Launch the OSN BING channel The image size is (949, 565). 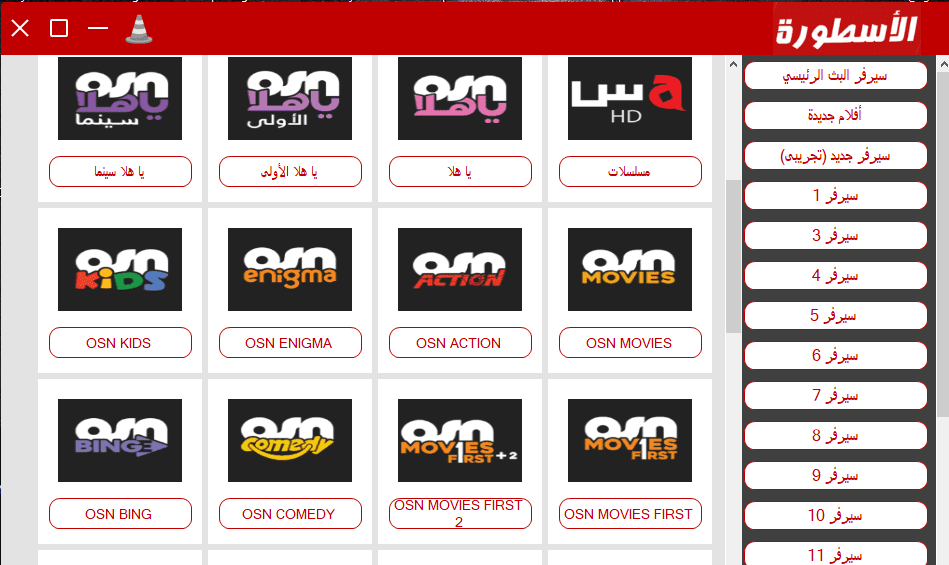tap(120, 514)
